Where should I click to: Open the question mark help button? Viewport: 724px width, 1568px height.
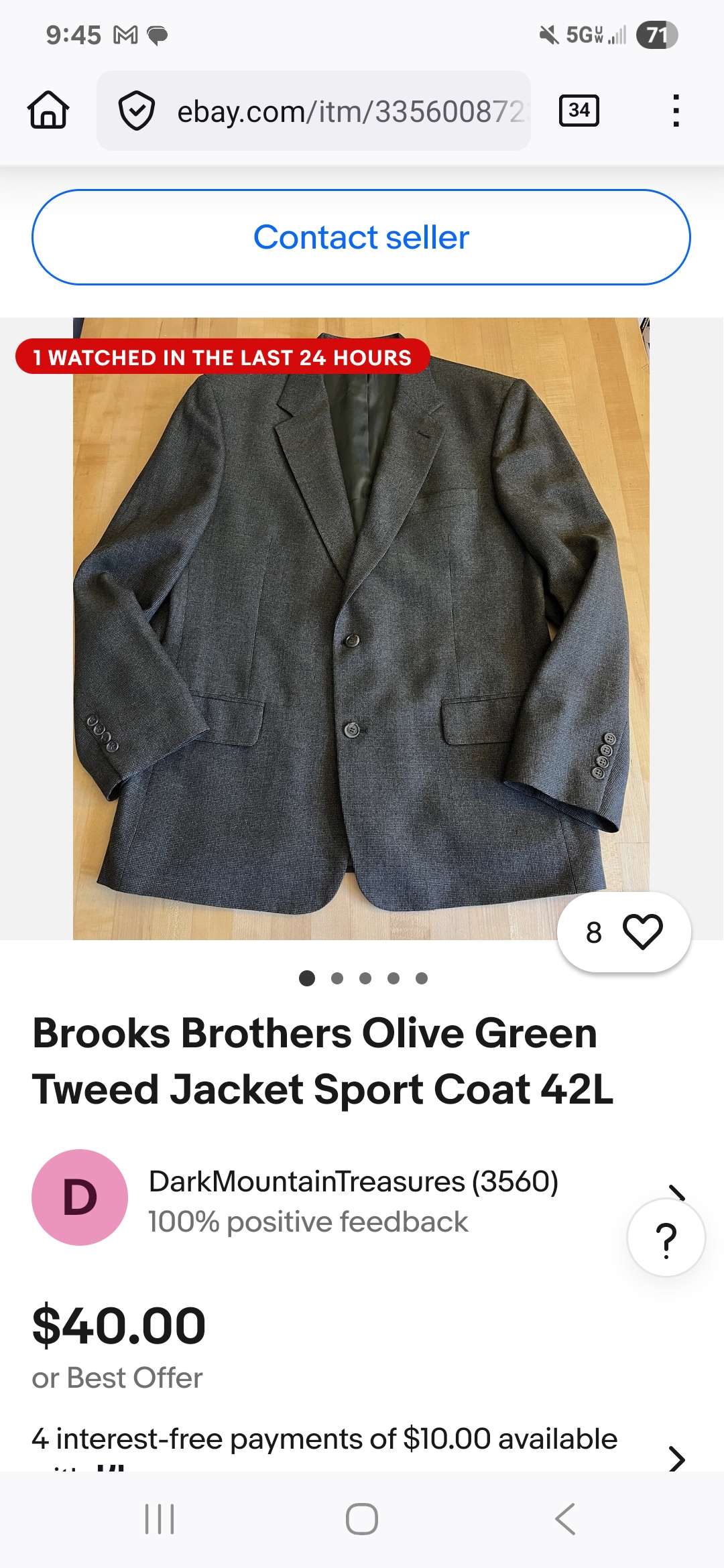point(666,1238)
